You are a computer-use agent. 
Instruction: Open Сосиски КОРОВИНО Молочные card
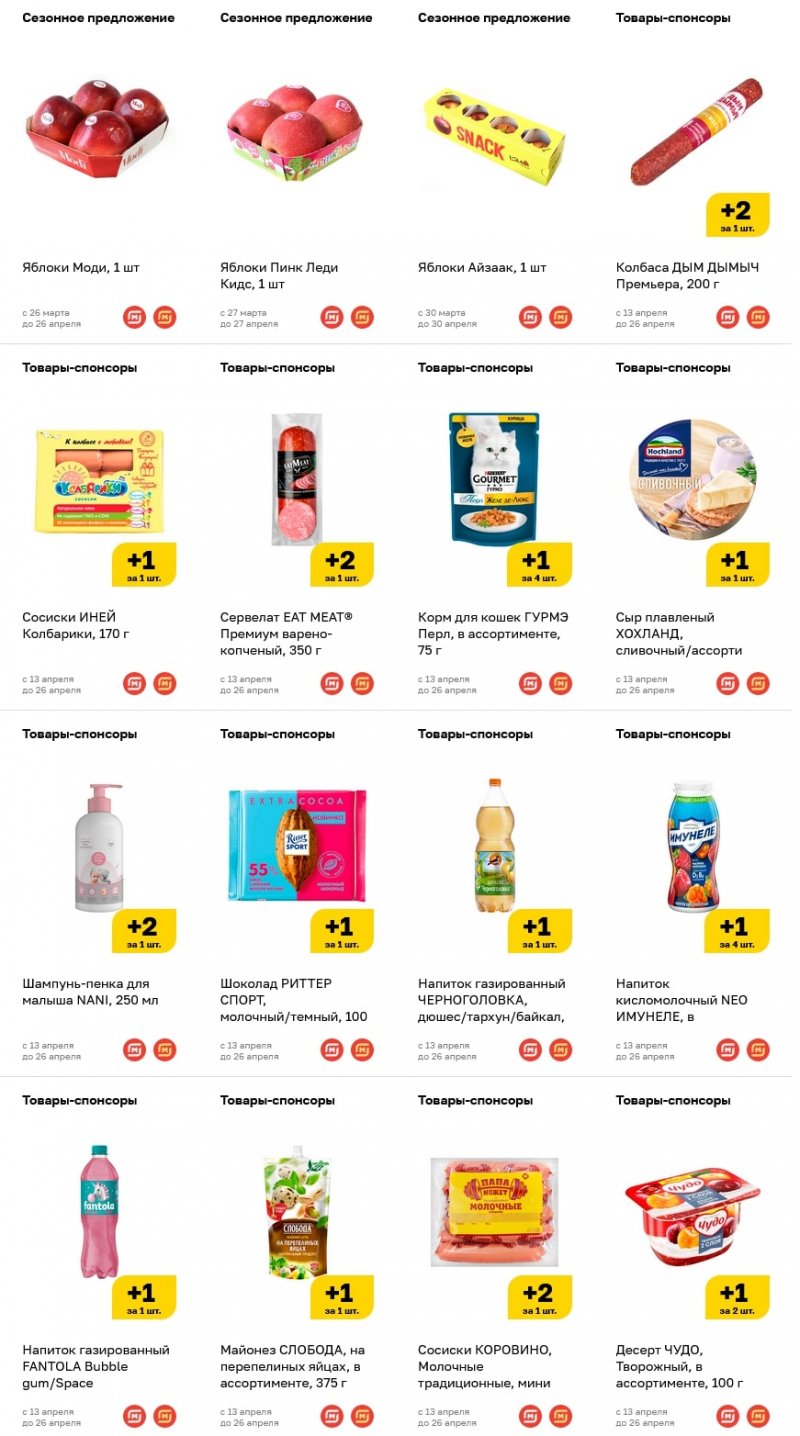pos(492,1215)
